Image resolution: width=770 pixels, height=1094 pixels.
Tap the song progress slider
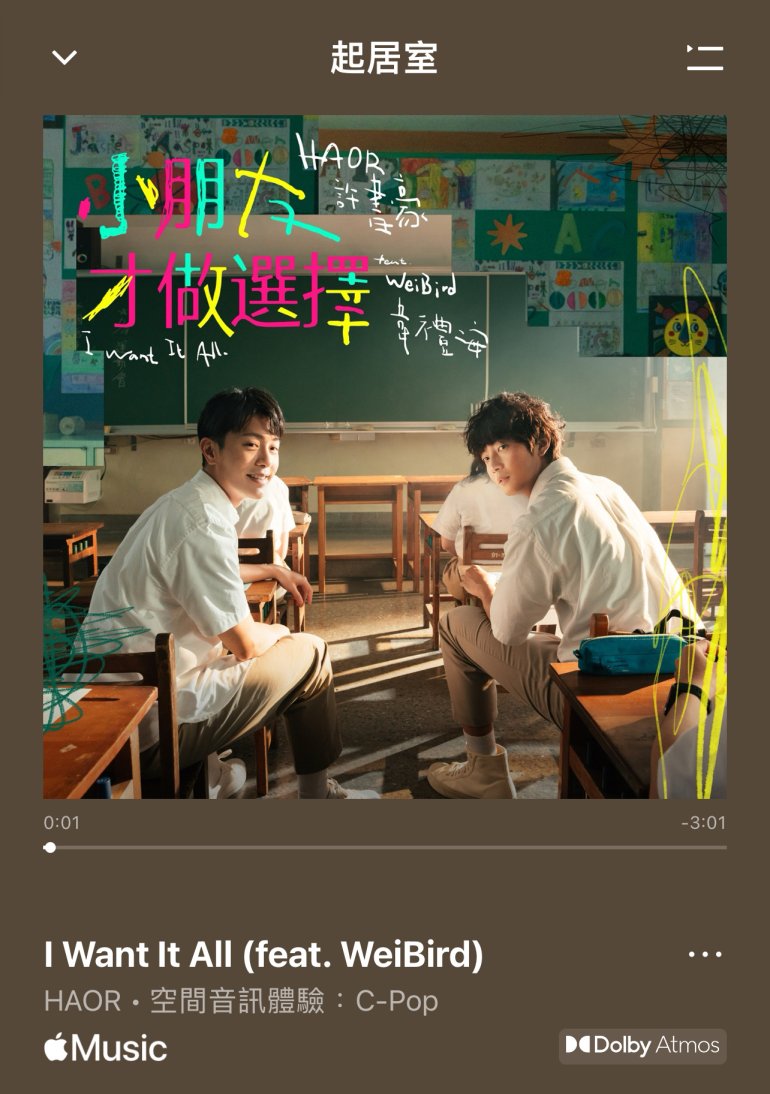[385, 847]
